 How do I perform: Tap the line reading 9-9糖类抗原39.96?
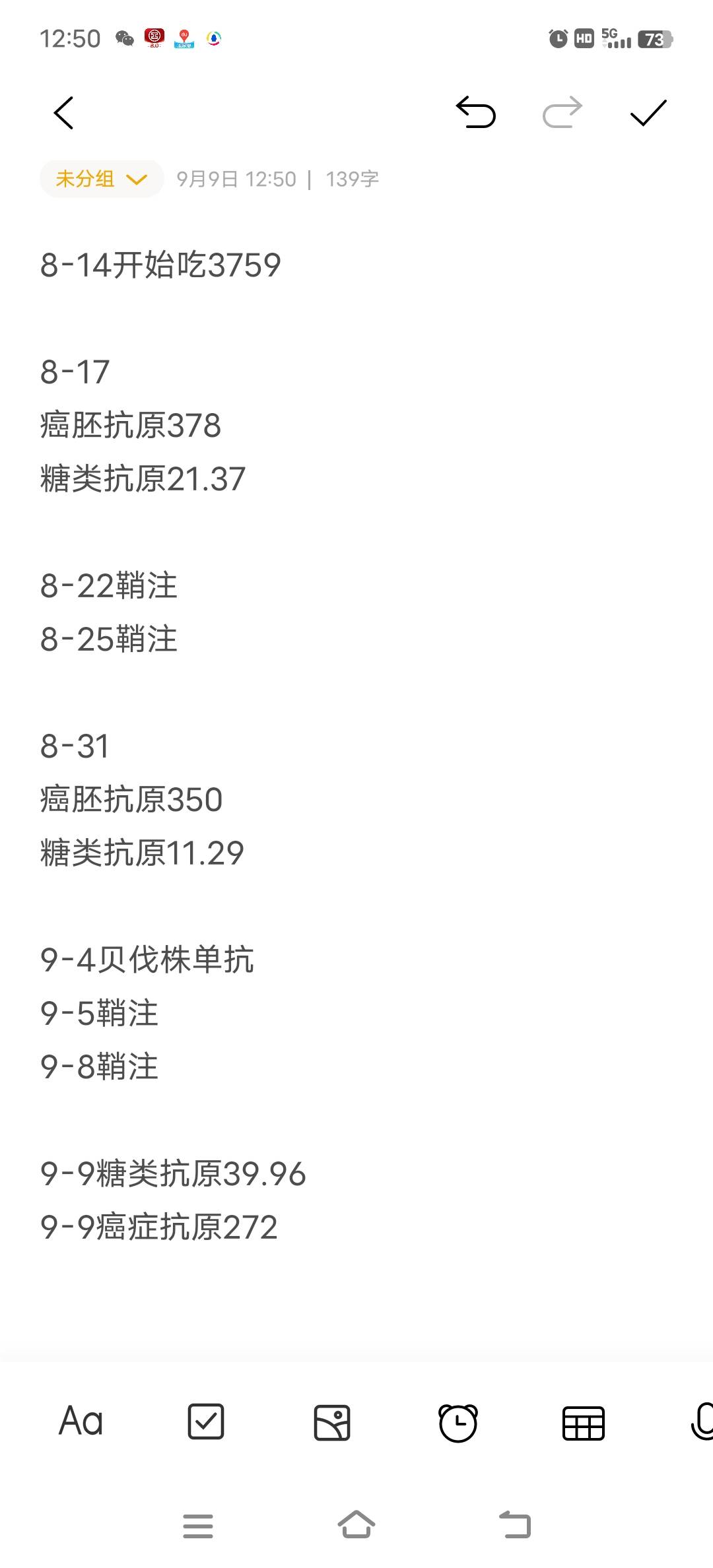172,1174
